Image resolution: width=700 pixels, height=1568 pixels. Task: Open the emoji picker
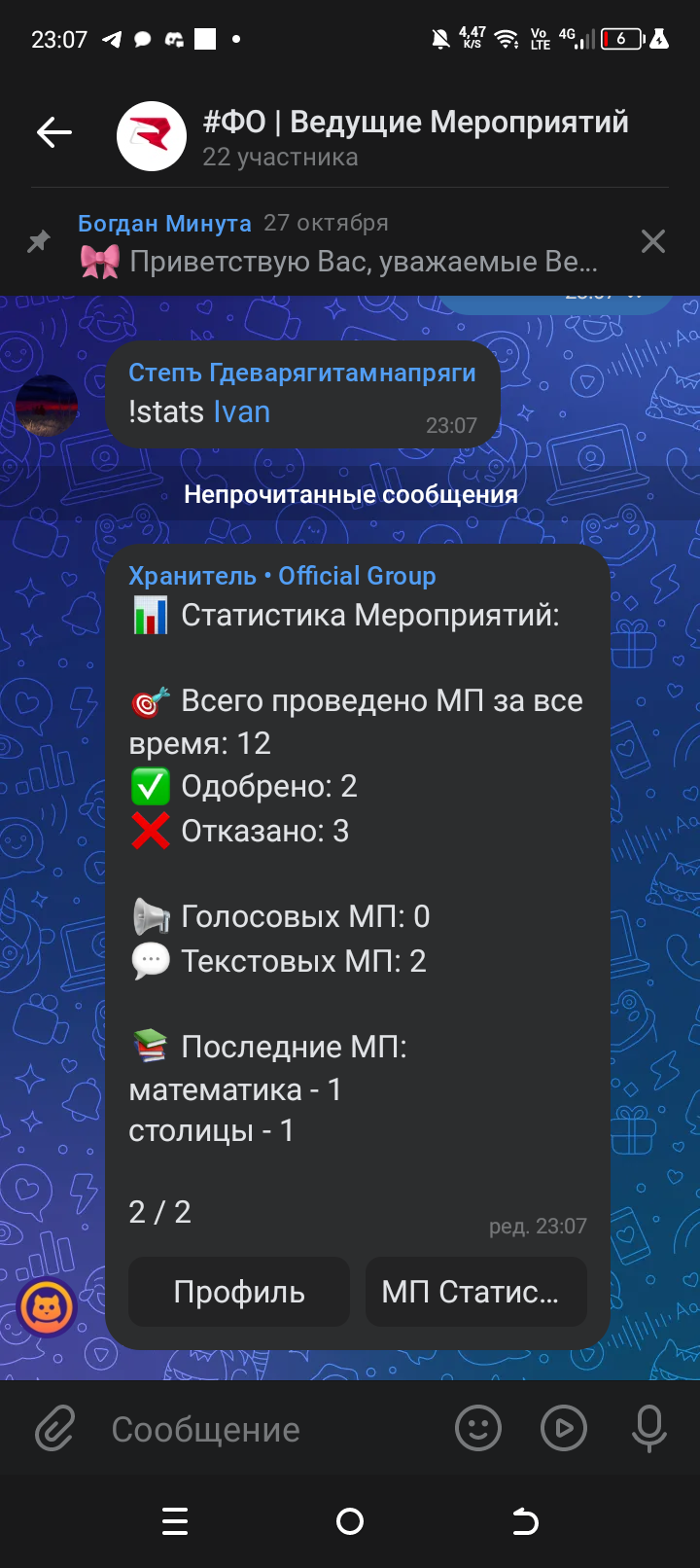[x=478, y=1429]
